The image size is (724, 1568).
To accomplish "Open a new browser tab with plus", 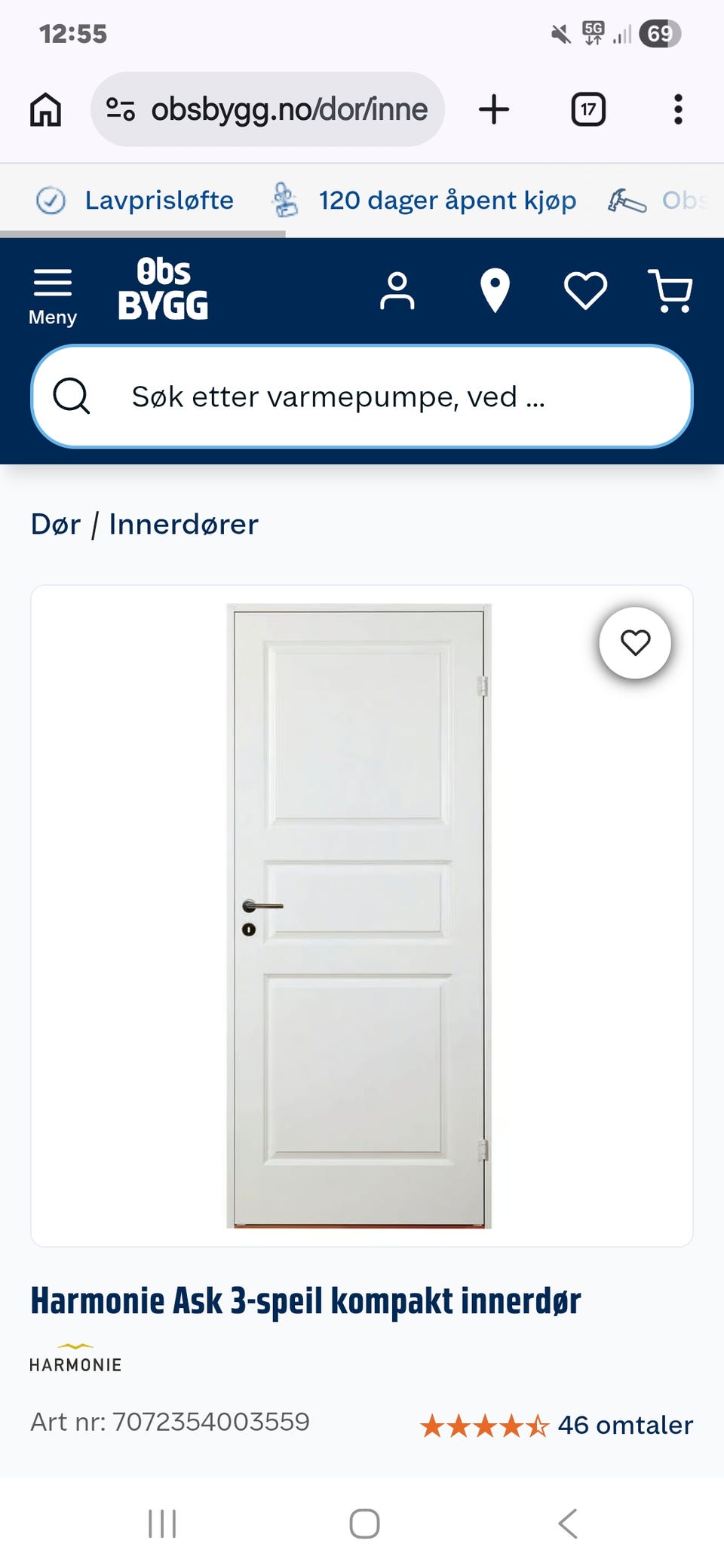I will point(494,109).
